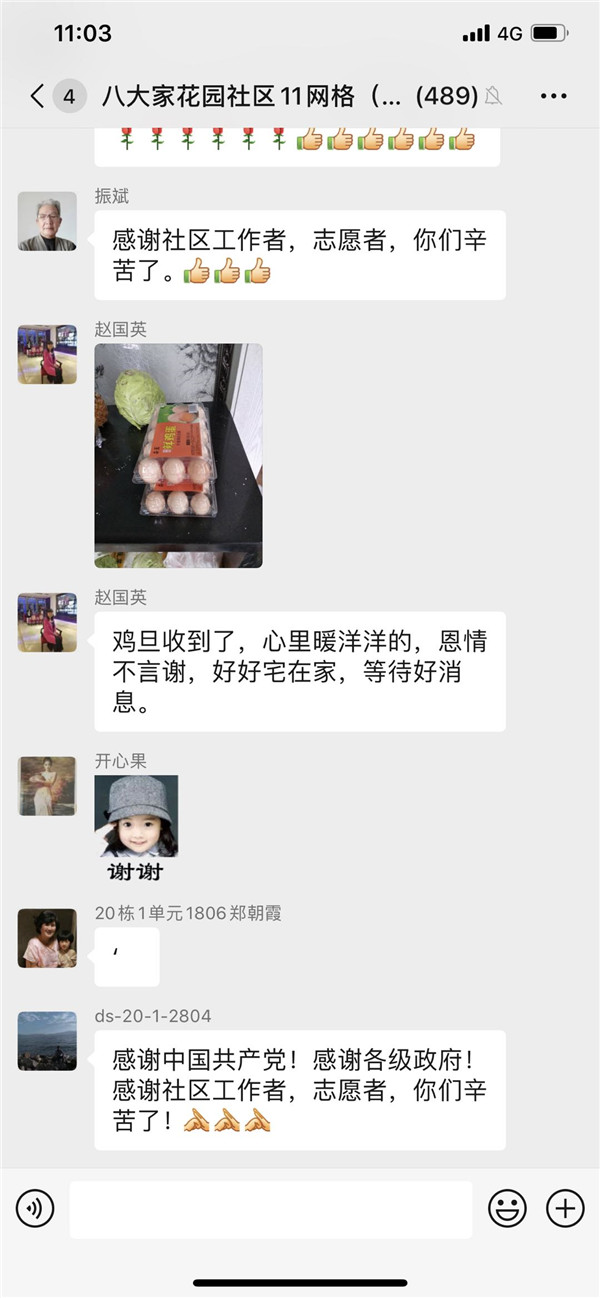Open the emoji sticker panel
The height and width of the screenshot is (1298, 600).
point(507,1209)
